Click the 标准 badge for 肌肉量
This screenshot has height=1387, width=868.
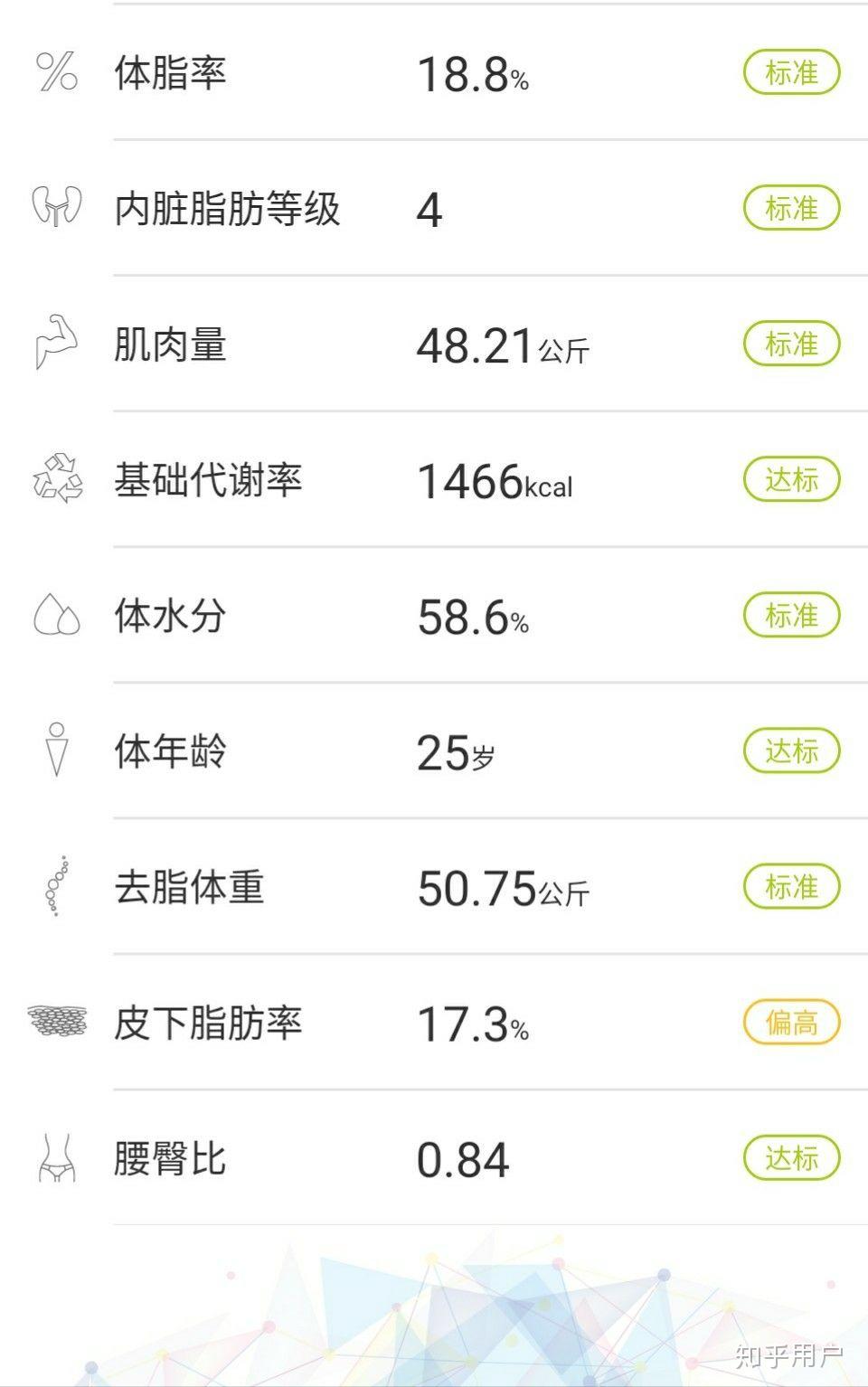tap(790, 344)
